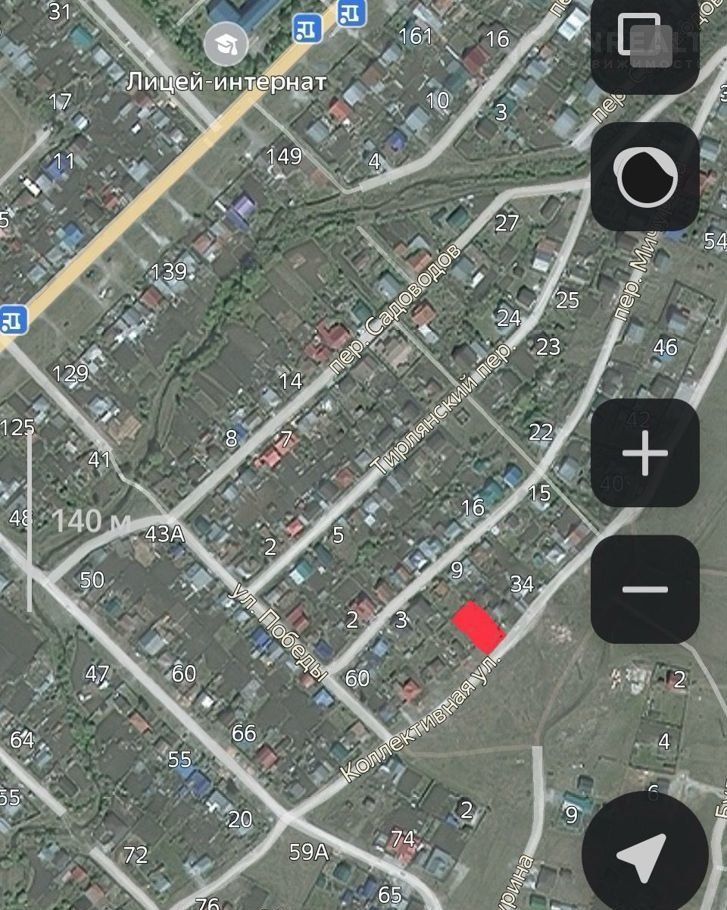Tap the round circle icon below layers
Viewport: 727px width, 910px height.
644,179
